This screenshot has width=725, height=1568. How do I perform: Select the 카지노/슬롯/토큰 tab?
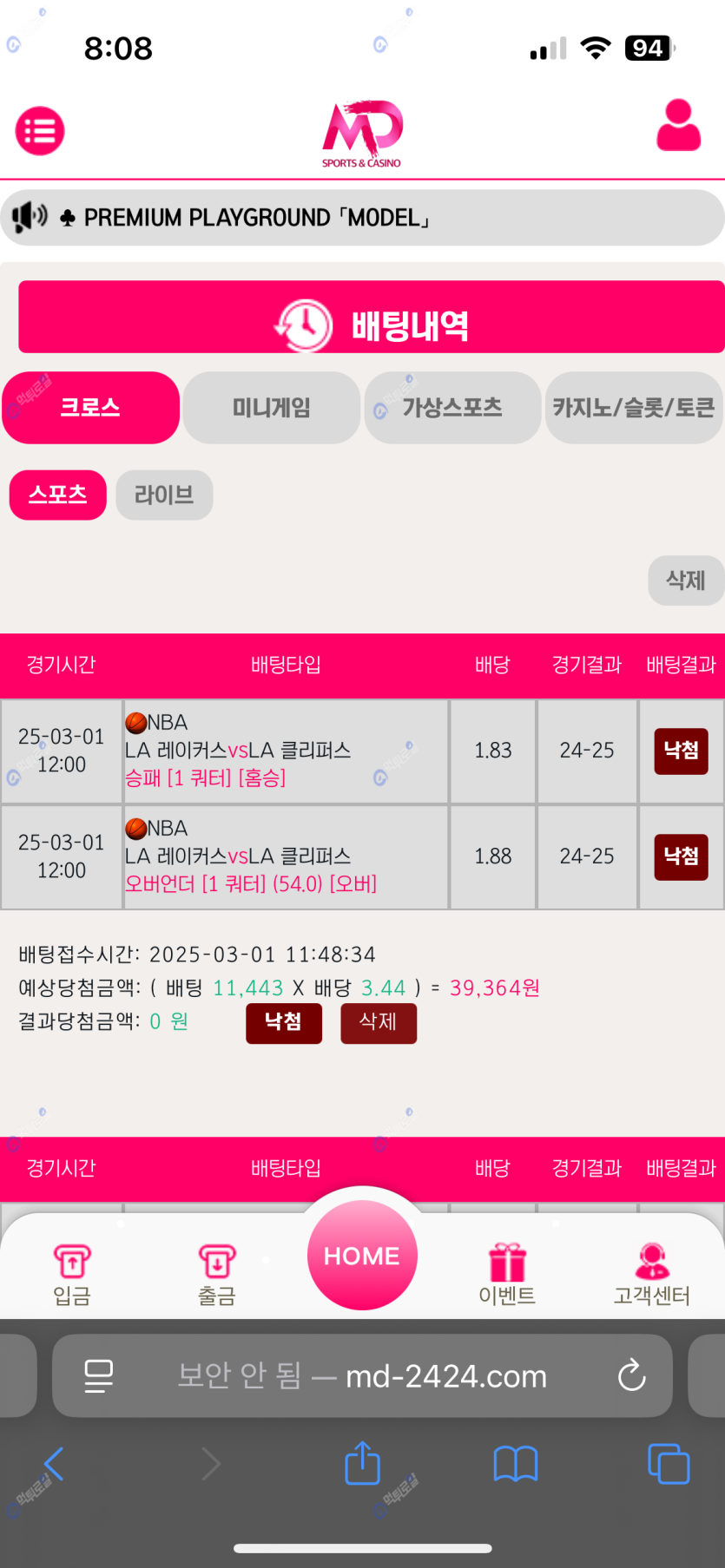634,408
